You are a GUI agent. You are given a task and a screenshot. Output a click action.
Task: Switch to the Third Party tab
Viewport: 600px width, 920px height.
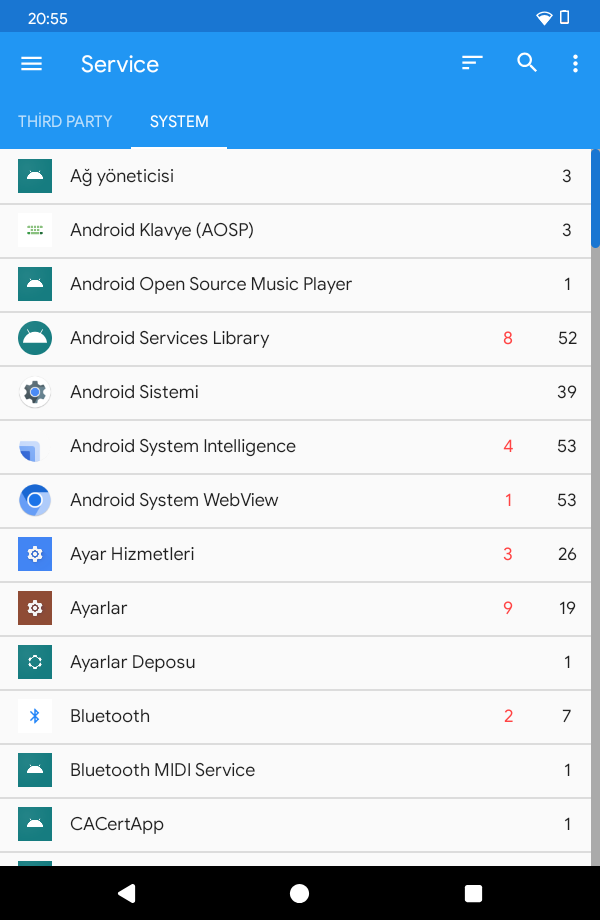click(65, 122)
